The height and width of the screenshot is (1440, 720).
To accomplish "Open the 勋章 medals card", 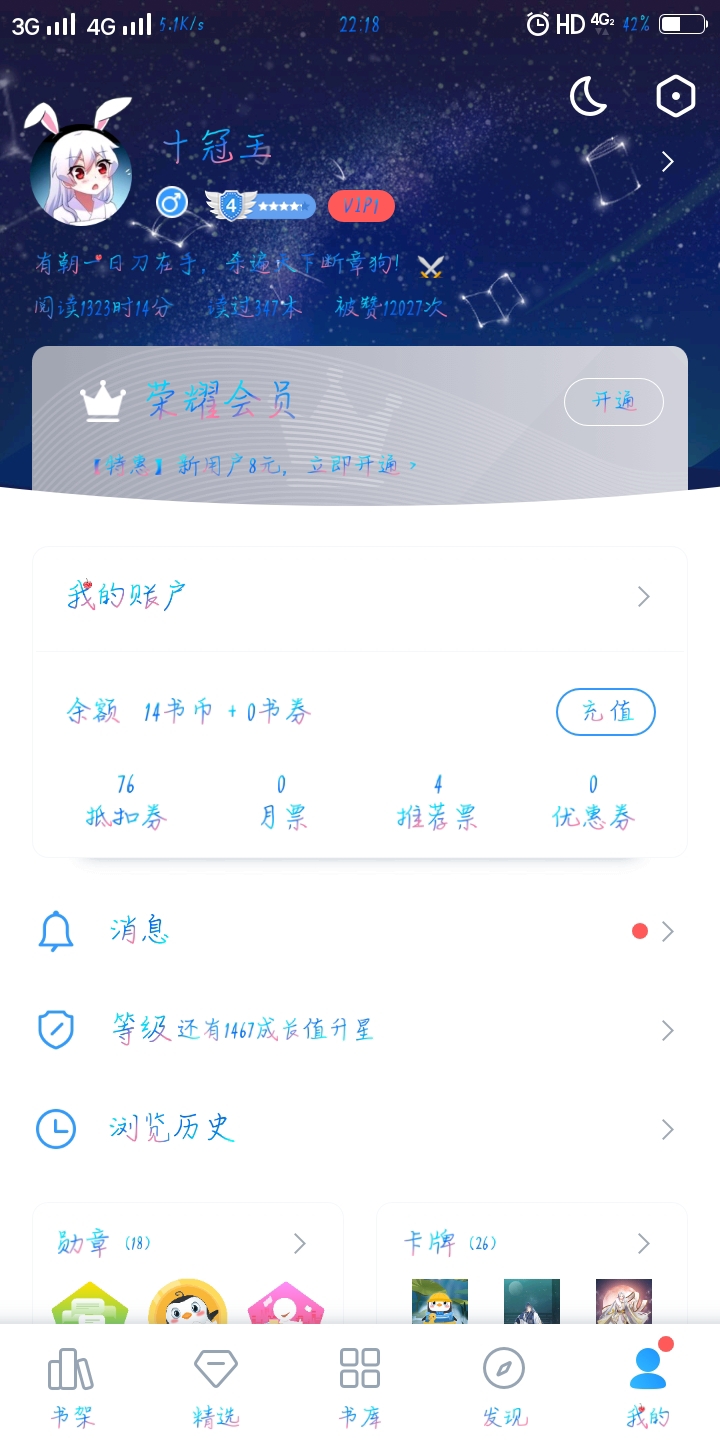I will [188, 1262].
